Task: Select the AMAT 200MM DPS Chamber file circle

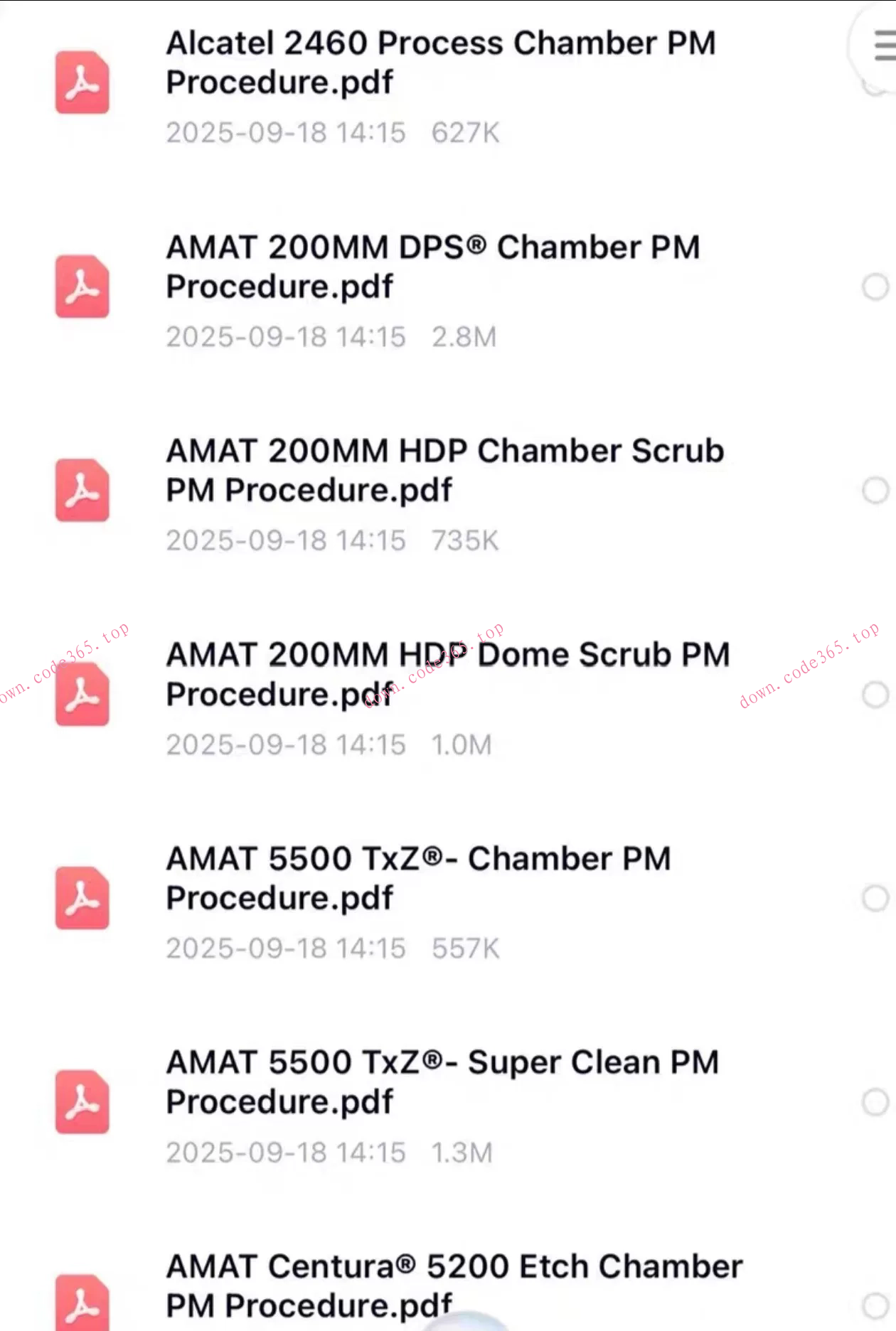Action: coord(875,287)
